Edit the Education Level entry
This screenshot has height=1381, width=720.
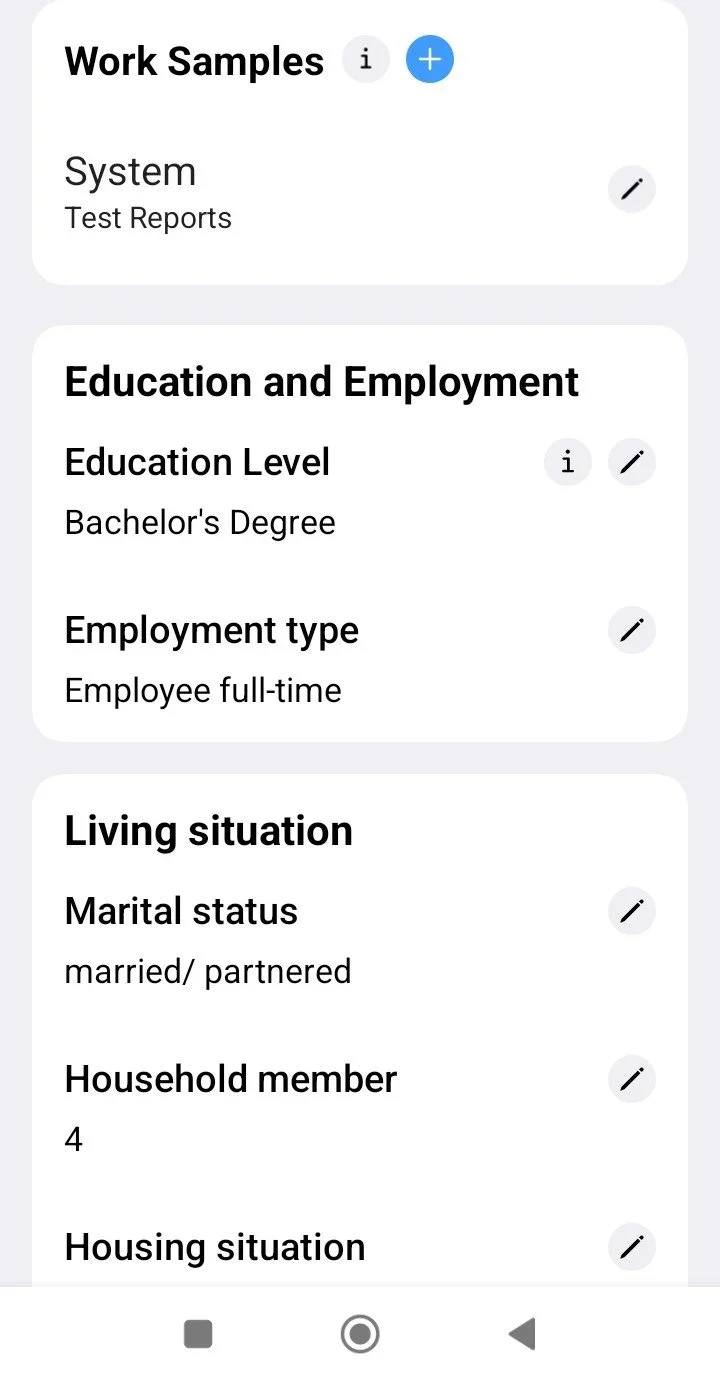(632, 463)
